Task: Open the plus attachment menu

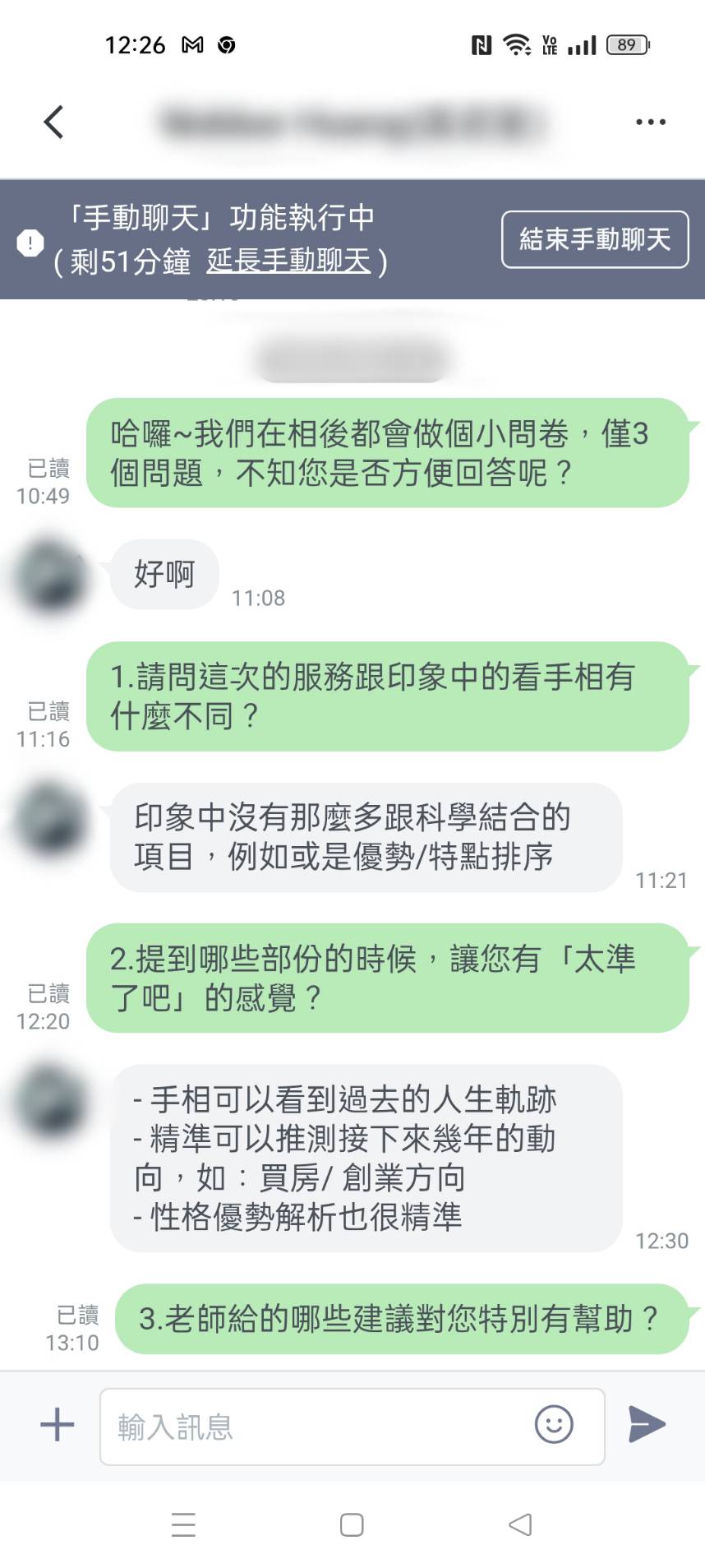Action: point(58,1424)
